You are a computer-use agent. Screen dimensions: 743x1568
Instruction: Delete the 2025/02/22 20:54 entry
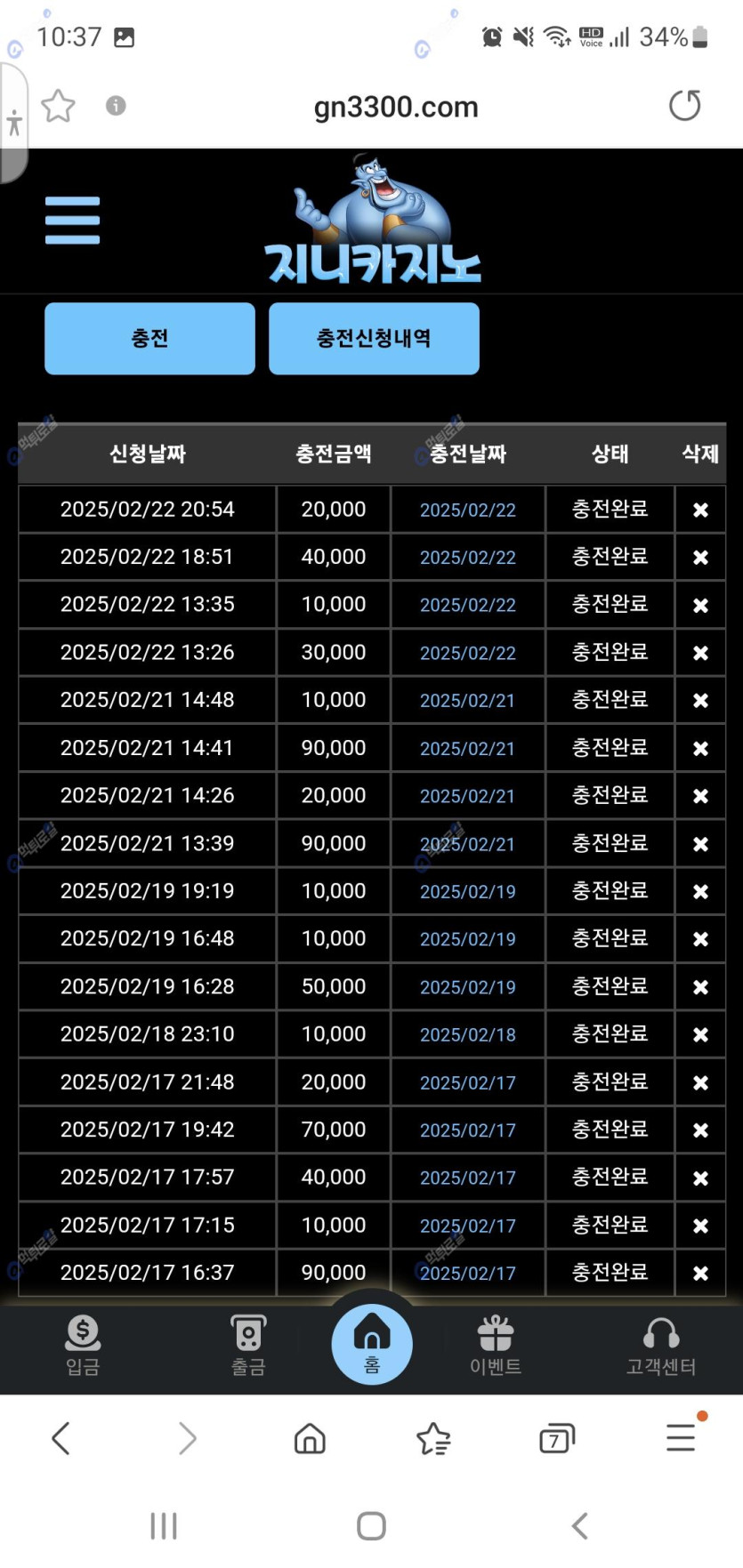click(x=700, y=510)
